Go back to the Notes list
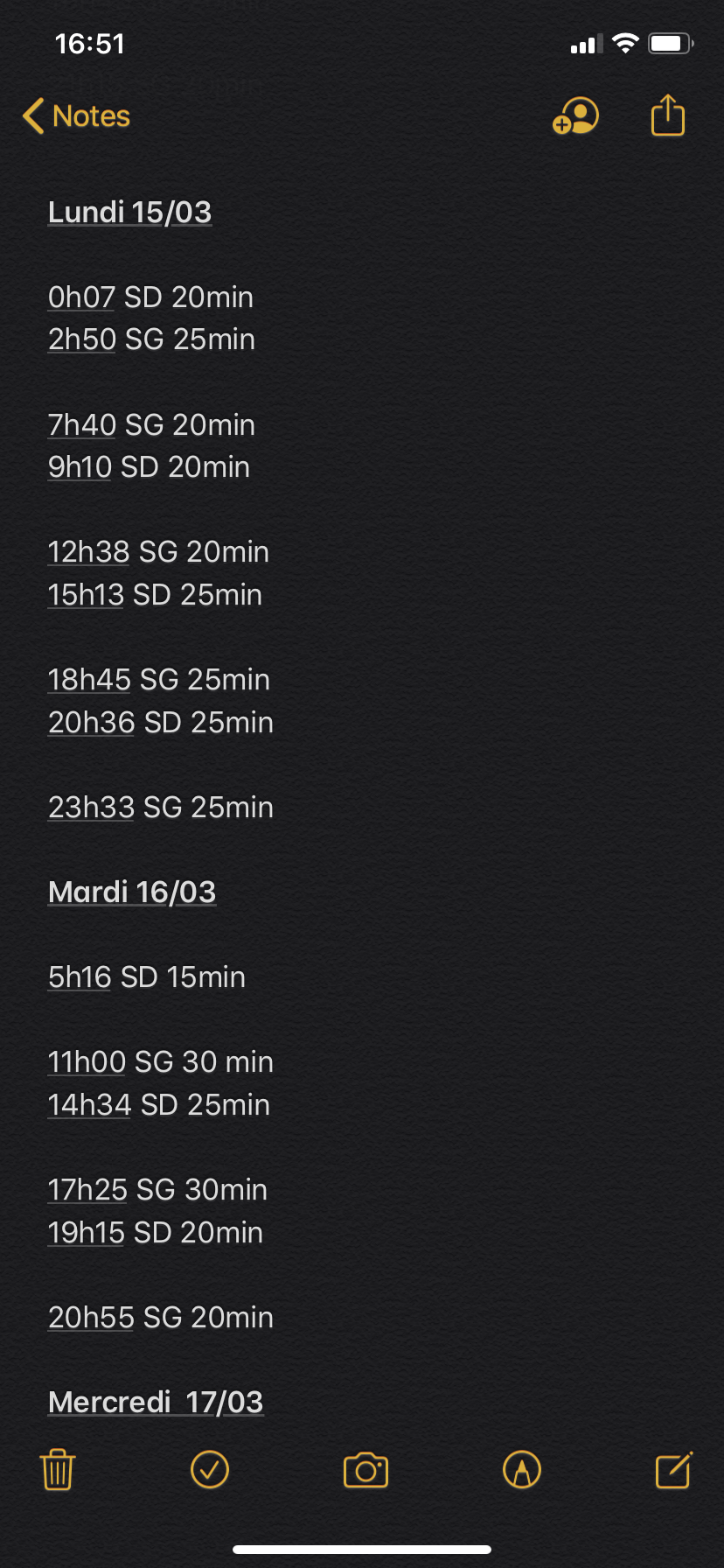The image size is (724, 1568). [x=77, y=116]
